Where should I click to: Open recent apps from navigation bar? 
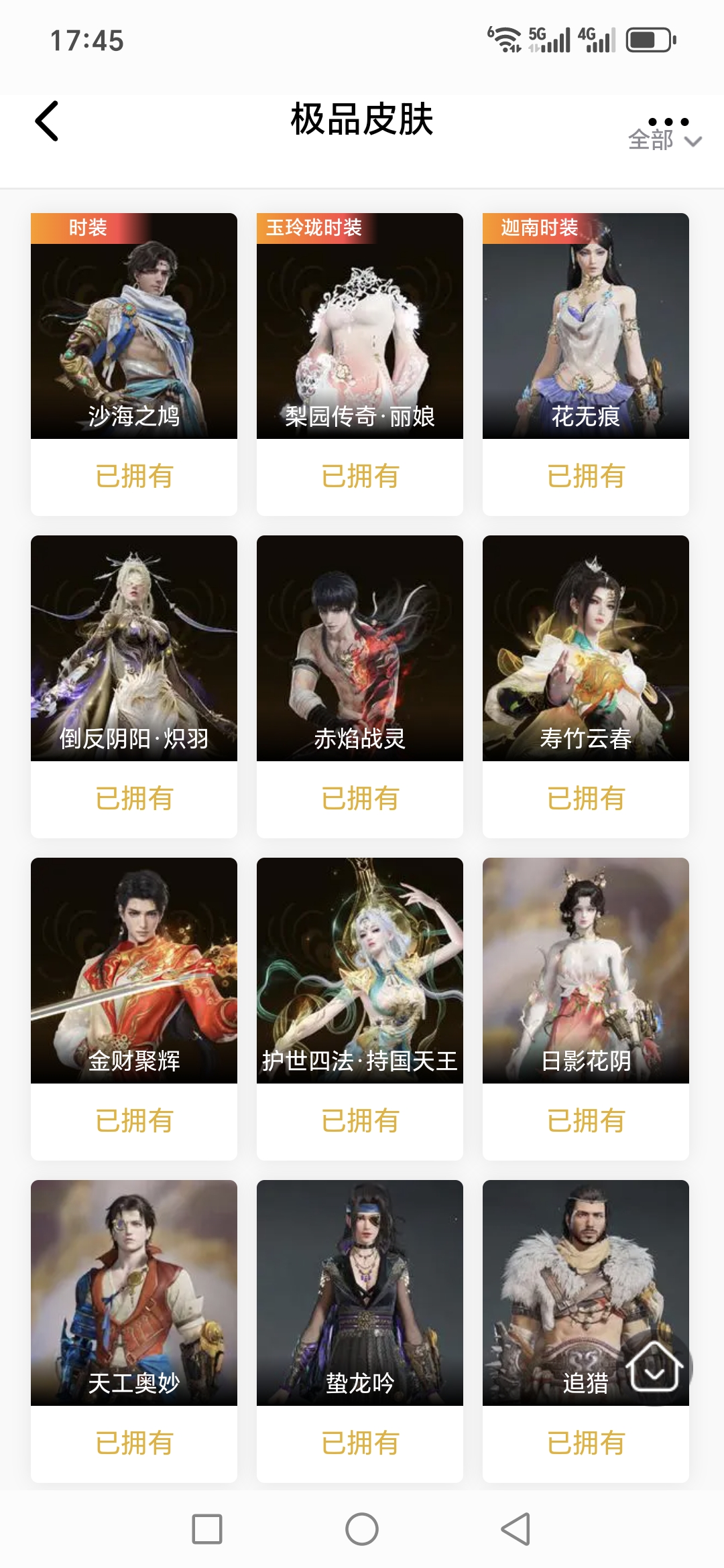point(207,1529)
